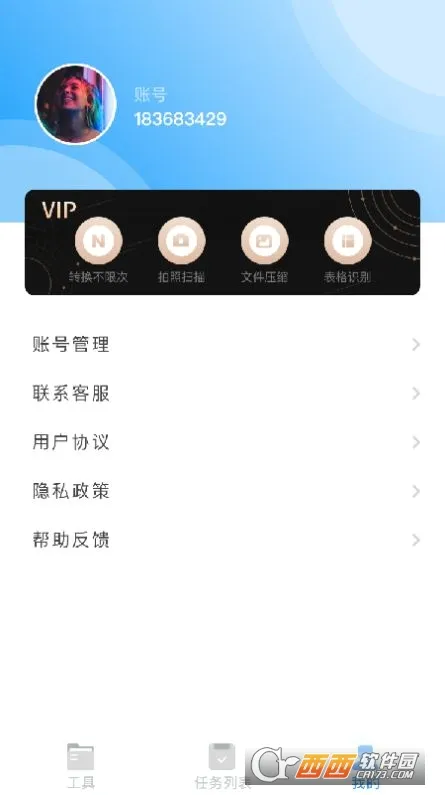Go to 帮助反馈 help and feedback
Viewport: 445px width, 795px height.
(222, 540)
